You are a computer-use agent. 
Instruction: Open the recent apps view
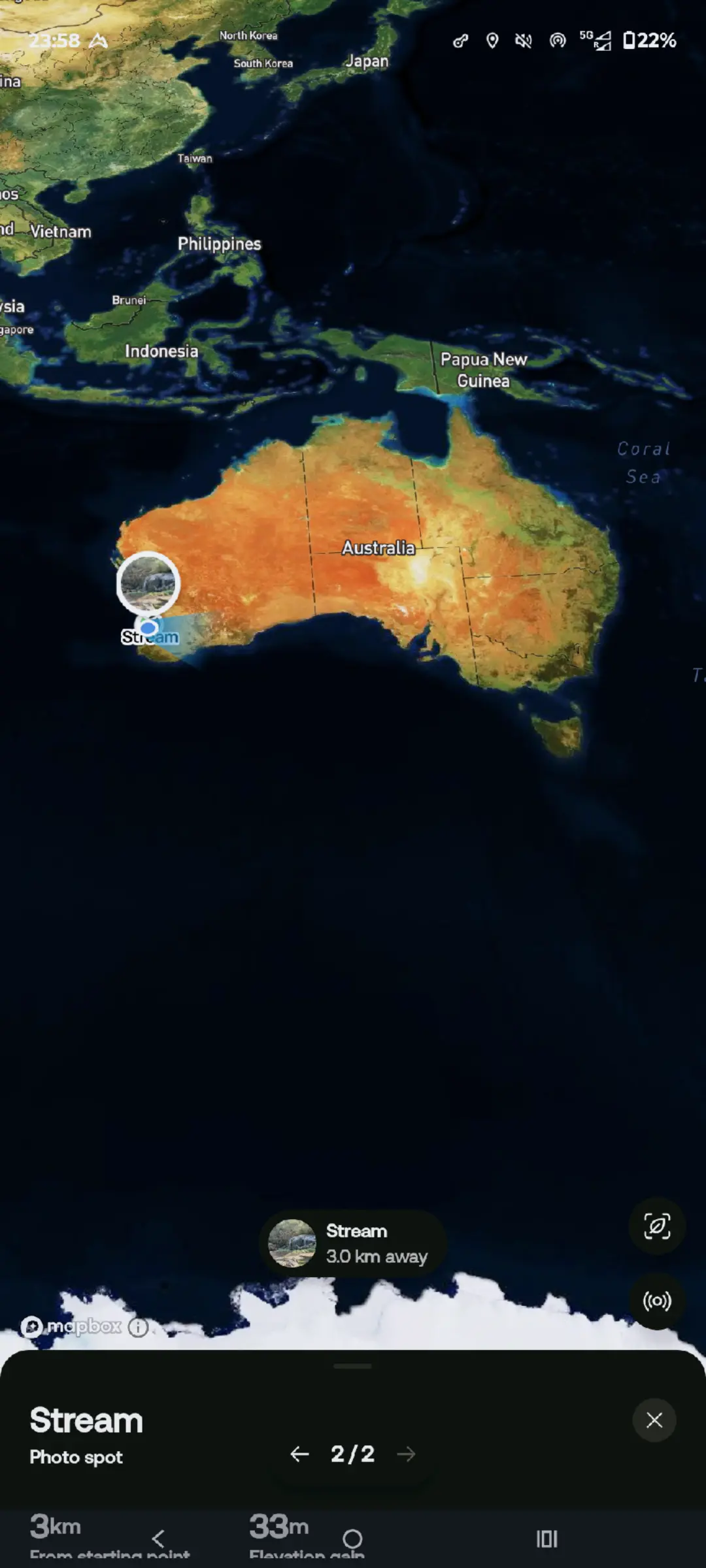pyautogui.click(x=546, y=1539)
